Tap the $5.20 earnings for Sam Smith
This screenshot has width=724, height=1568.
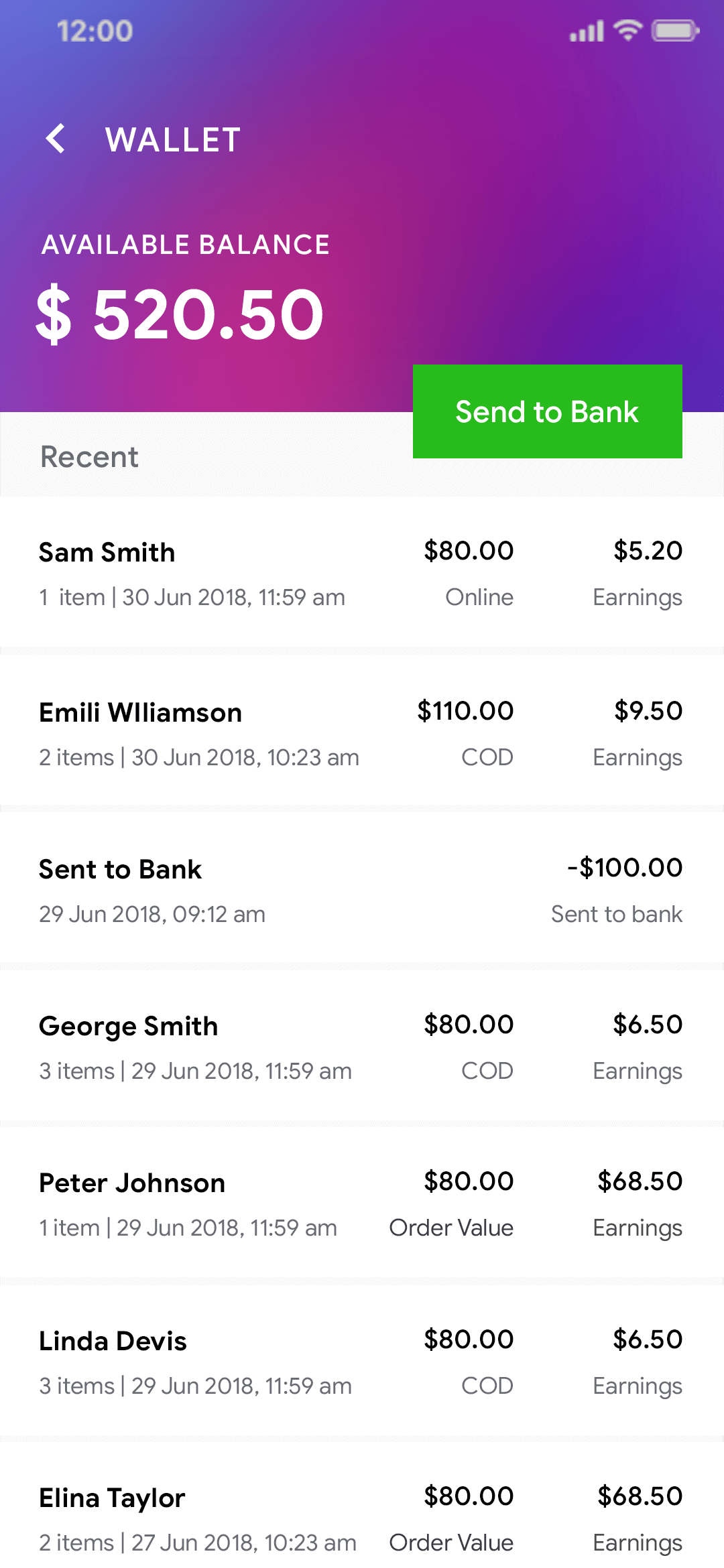click(x=648, y=551)
